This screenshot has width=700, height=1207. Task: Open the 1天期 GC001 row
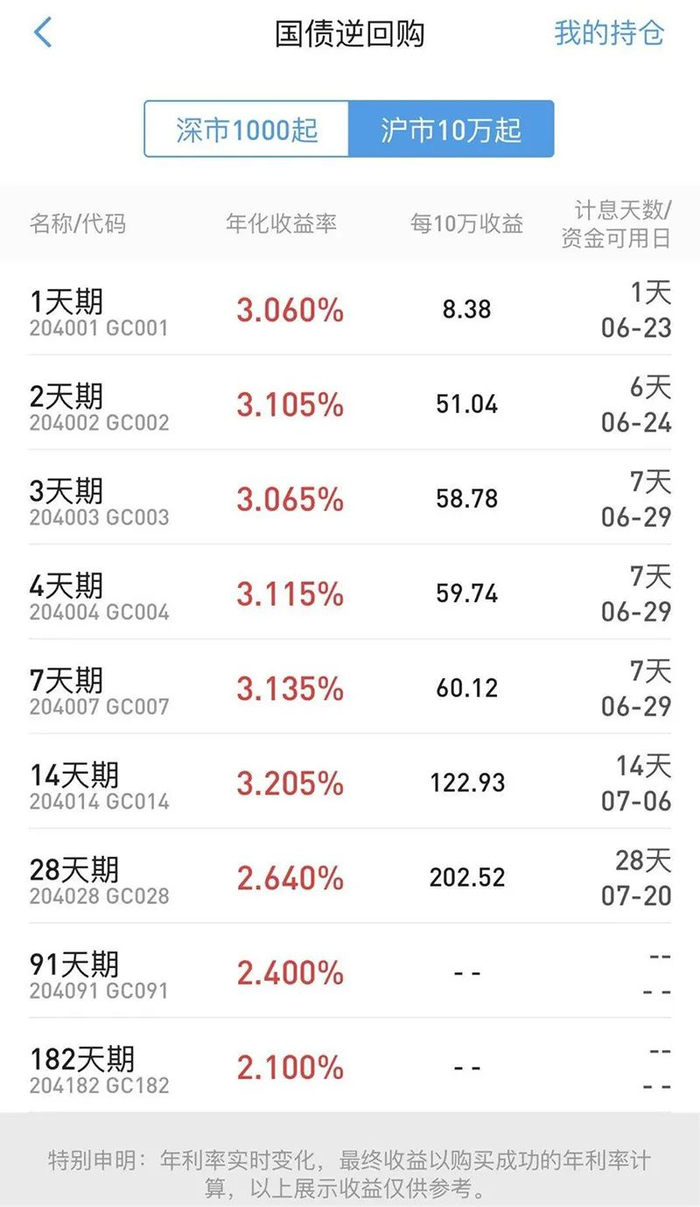pyautogui.click(x=350, y=310)
